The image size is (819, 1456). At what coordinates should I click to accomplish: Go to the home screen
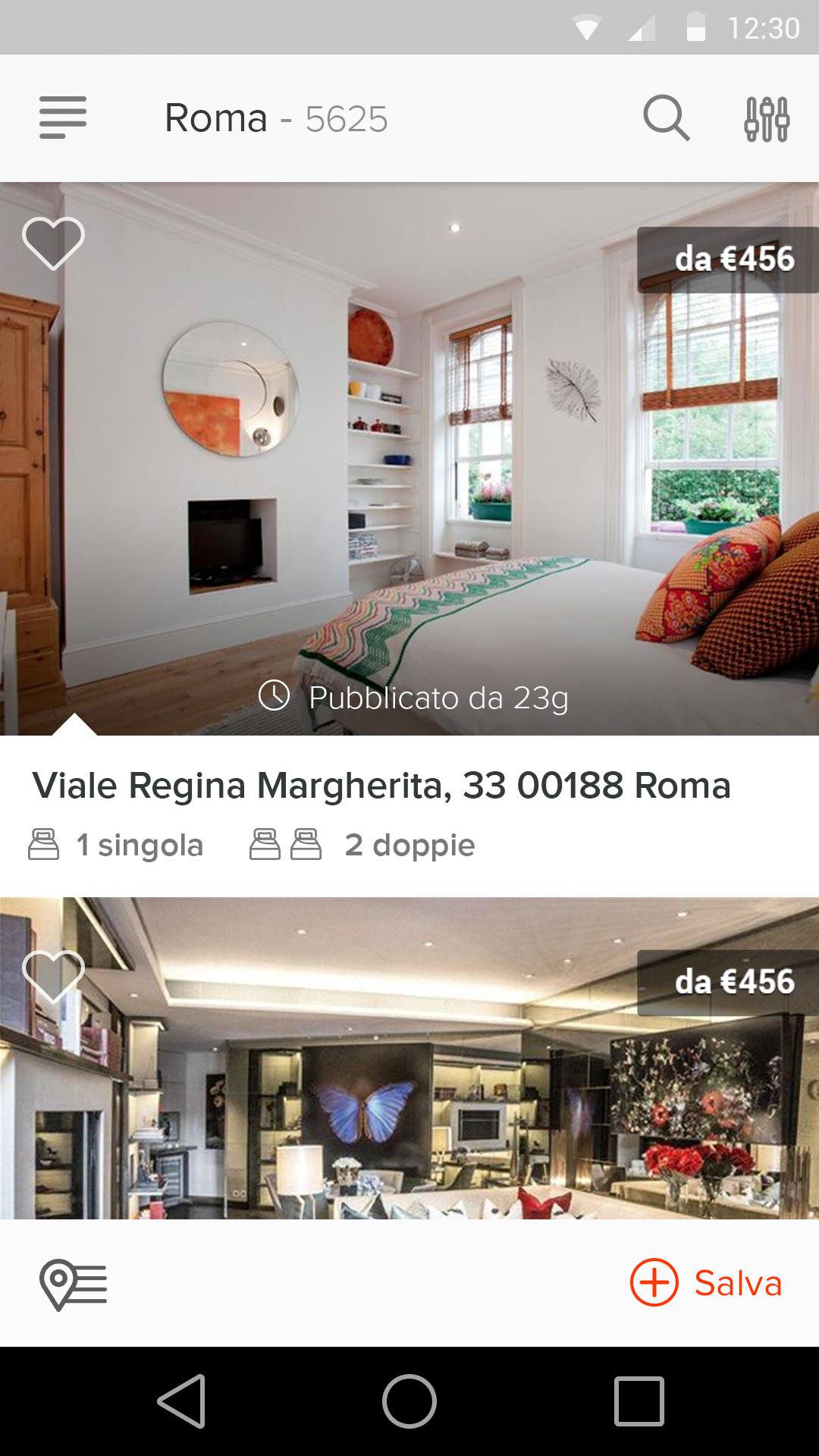pyautogui.click(x=409, y=1401)
